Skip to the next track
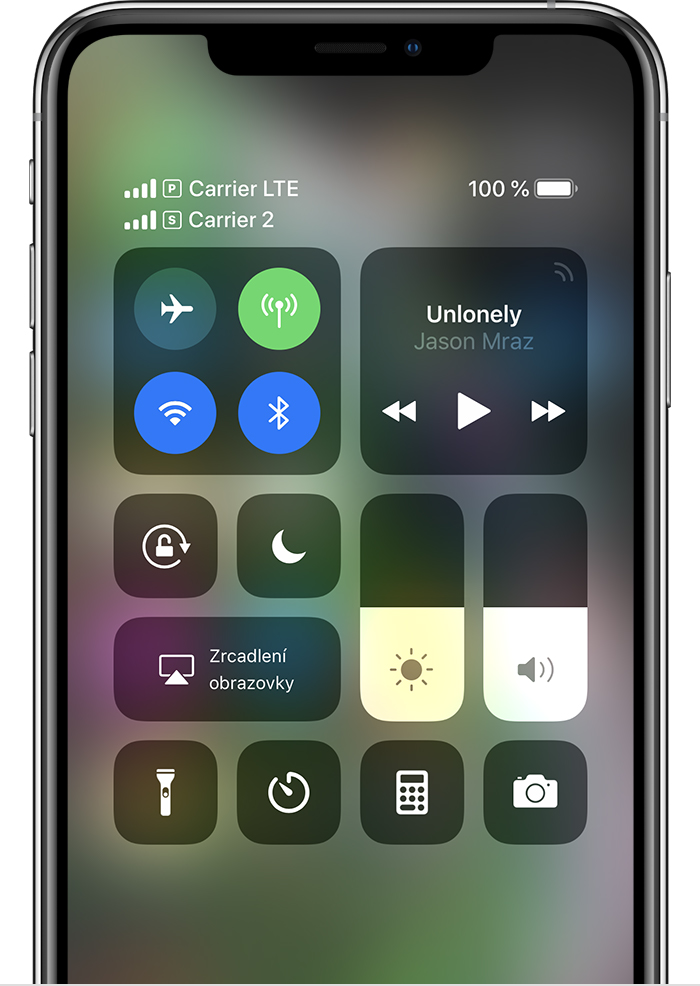This screenshot has width=700, height=986. 548,411
